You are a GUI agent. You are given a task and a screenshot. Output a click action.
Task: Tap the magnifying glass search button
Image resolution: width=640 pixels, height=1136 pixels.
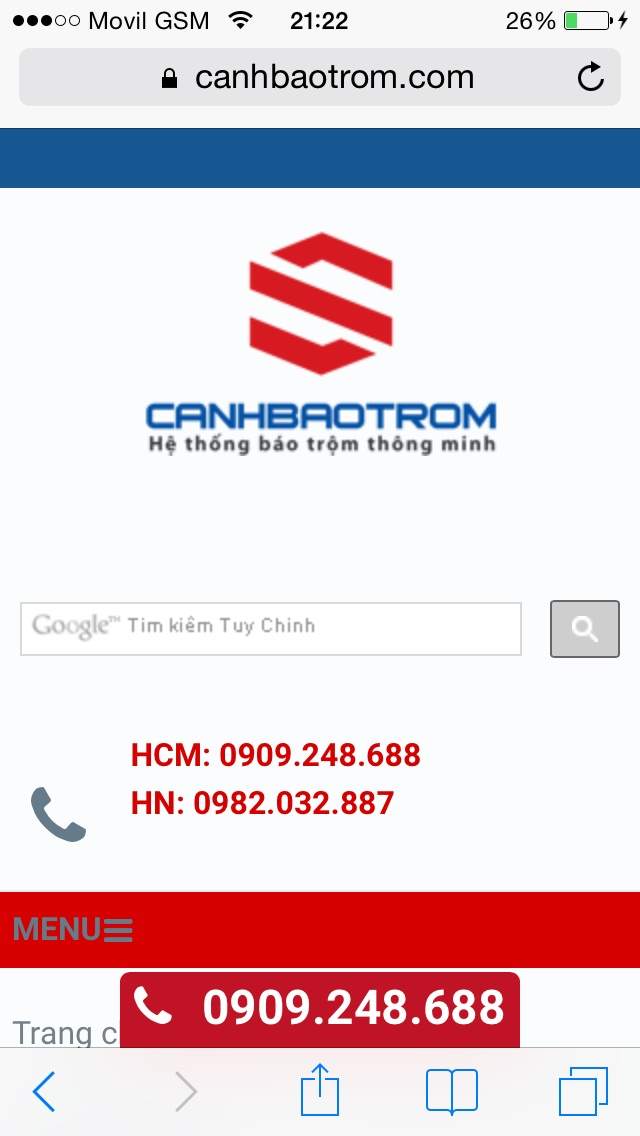point(584,628)
